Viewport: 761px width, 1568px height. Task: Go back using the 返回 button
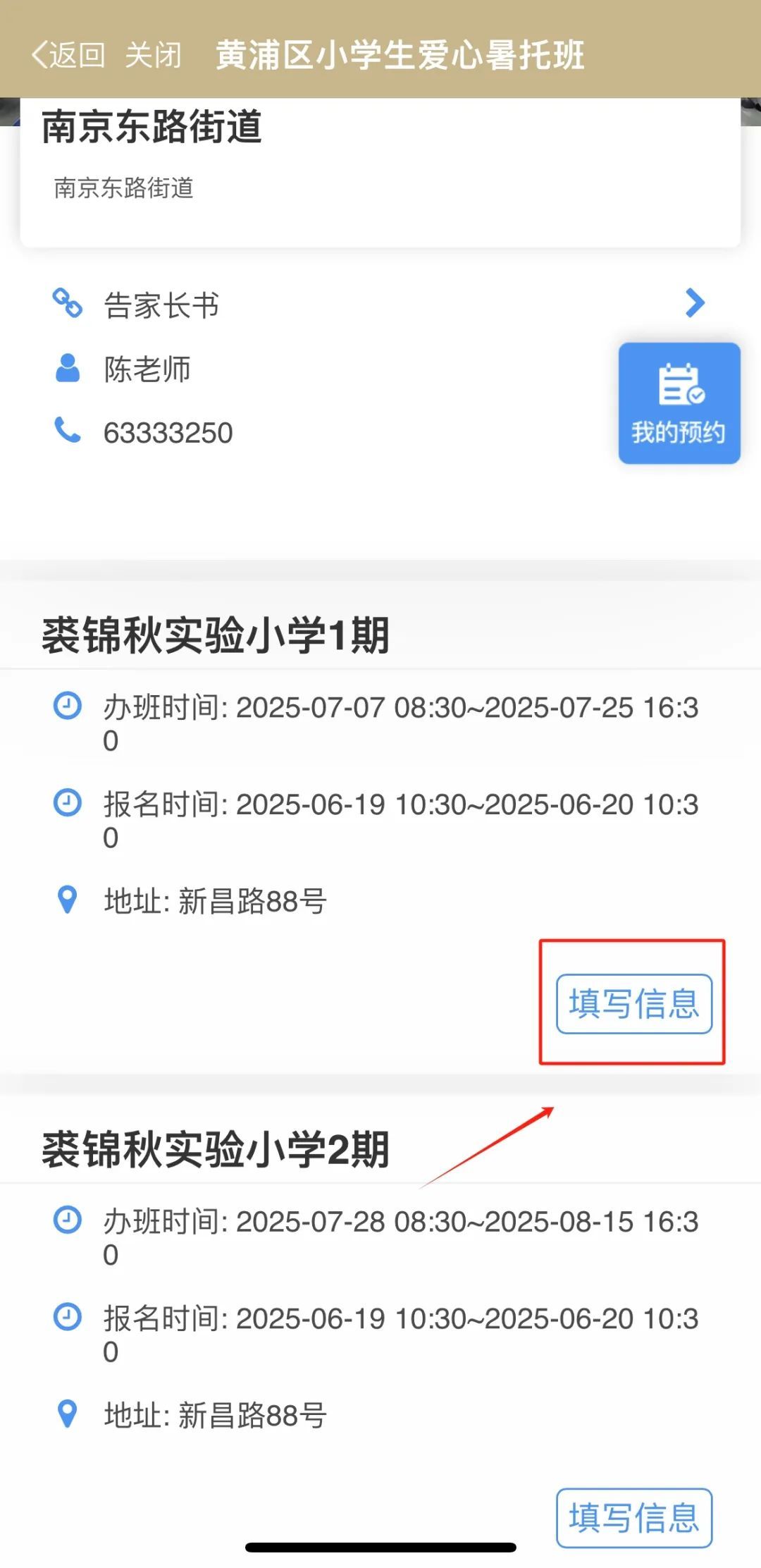point(68,55)
